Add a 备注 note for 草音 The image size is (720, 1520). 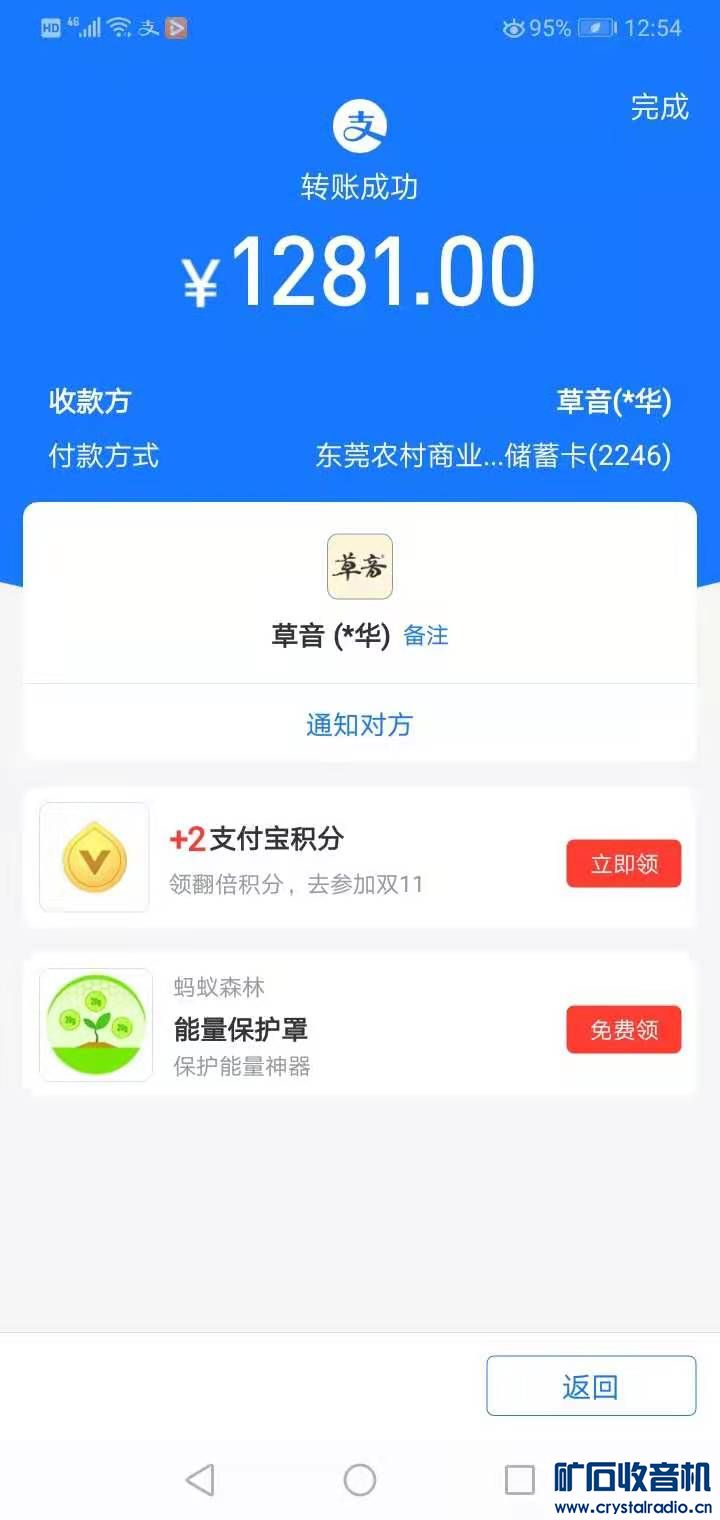tap(426, 636)
